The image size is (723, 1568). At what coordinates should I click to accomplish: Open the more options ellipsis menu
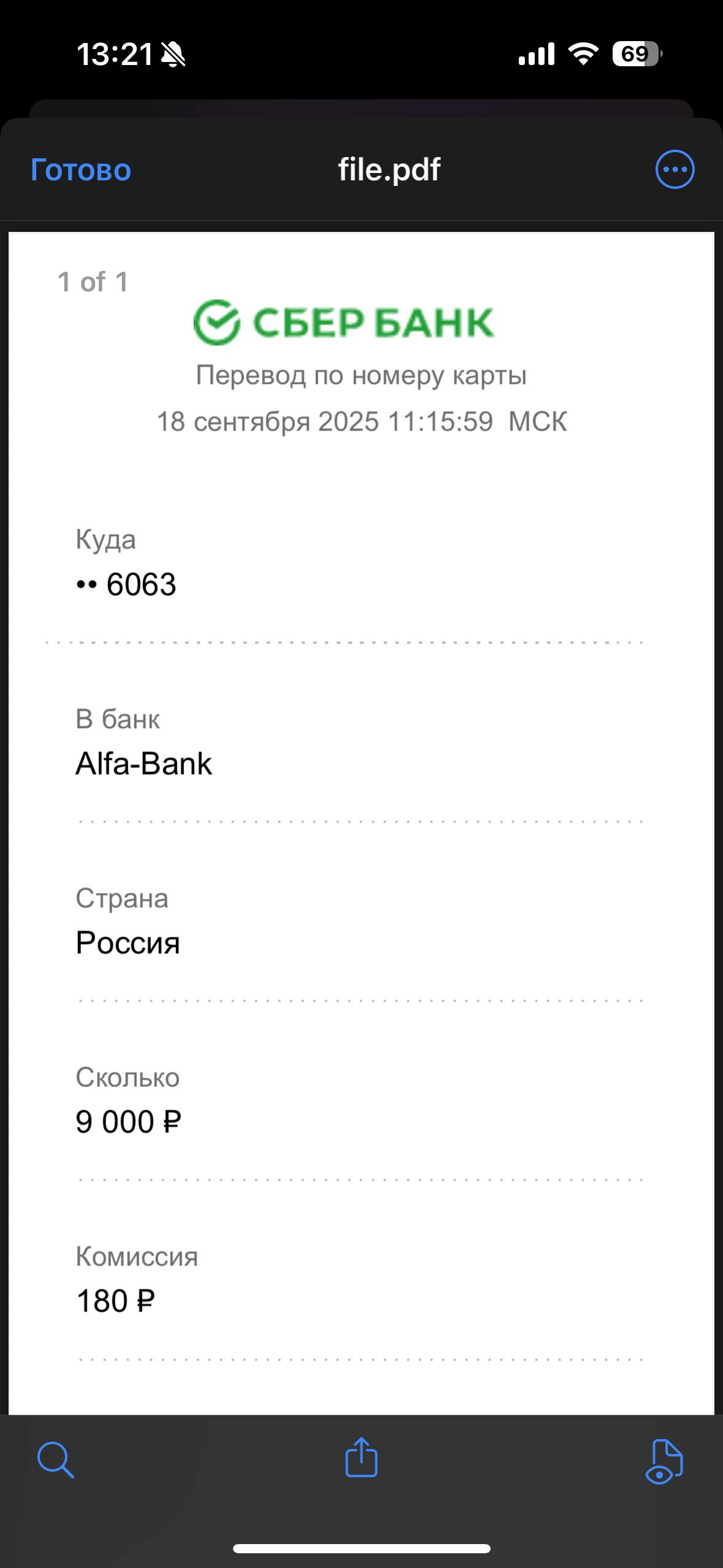(675, 169)
